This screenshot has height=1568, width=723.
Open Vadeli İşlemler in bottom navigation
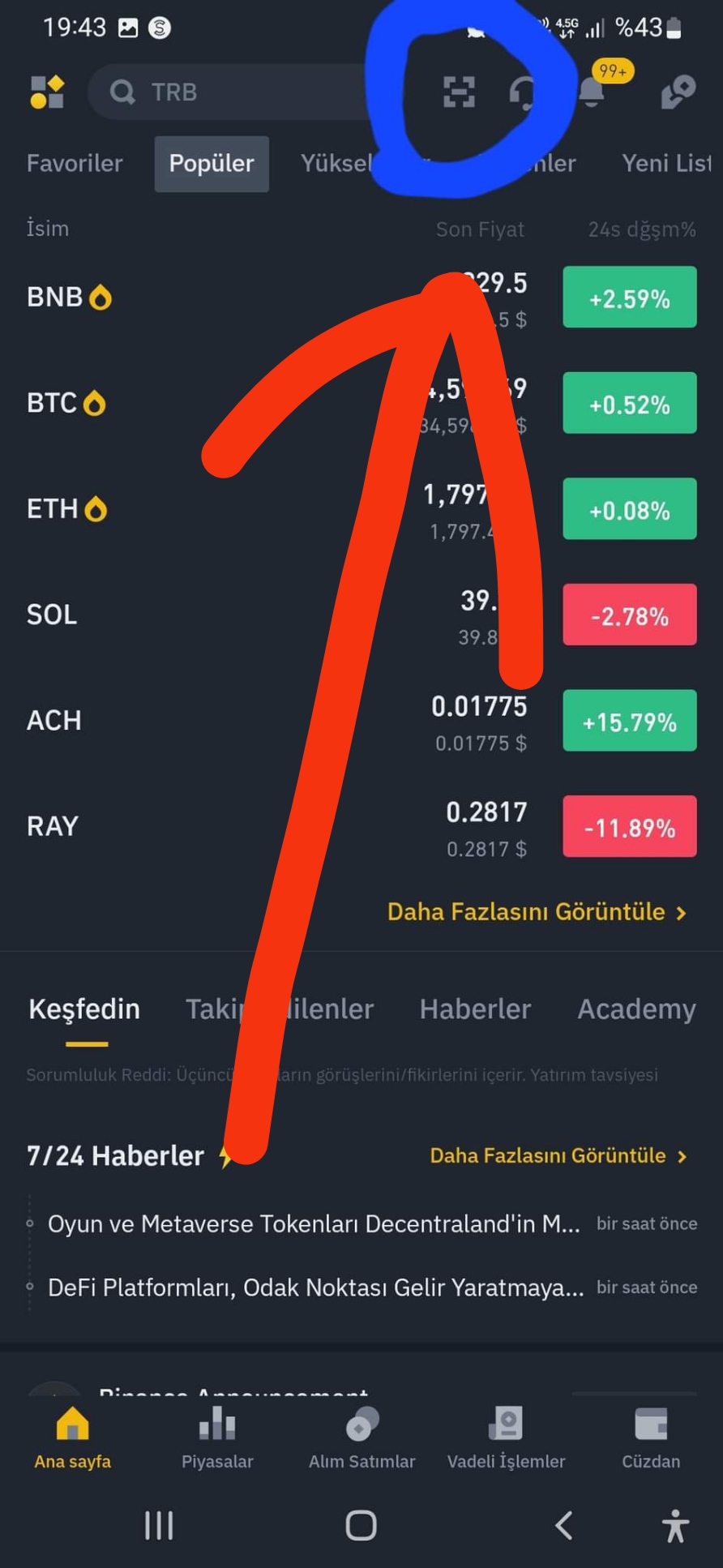coord(507,1438)
